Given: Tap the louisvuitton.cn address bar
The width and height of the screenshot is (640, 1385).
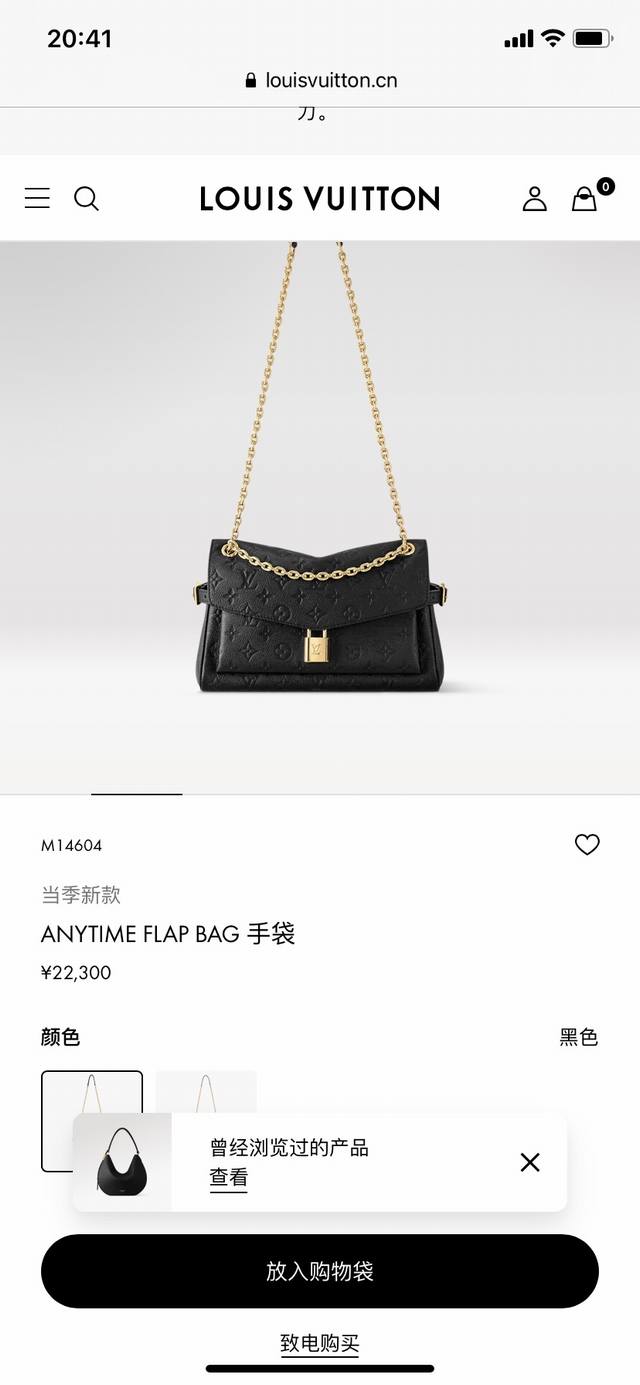Looking at the screenshot, I should pyautogui.click(x=320, y=80).
